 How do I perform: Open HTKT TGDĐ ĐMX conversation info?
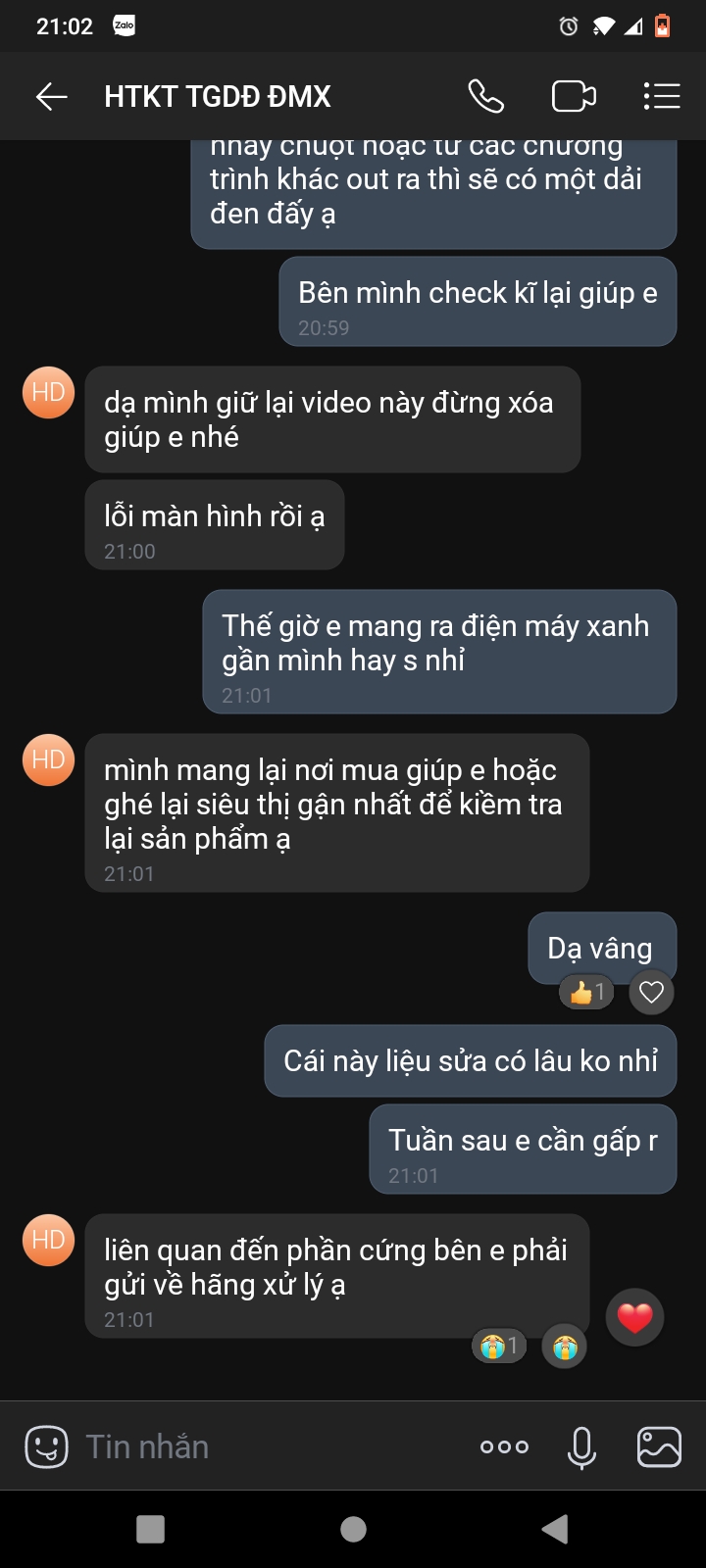point(218,96)
